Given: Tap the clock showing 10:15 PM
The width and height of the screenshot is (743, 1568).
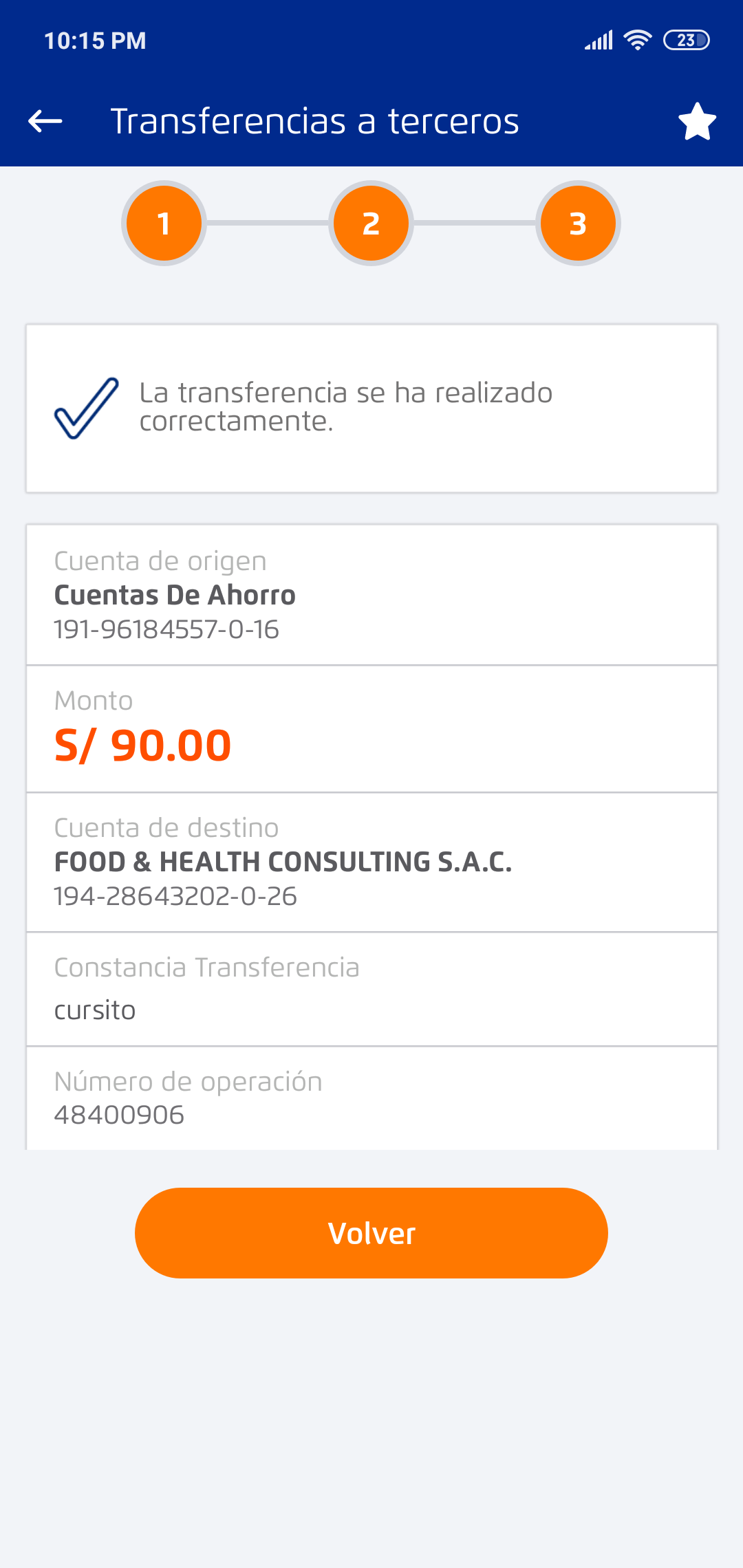Looking at the screenshot, I should click(x=94, y=40).
